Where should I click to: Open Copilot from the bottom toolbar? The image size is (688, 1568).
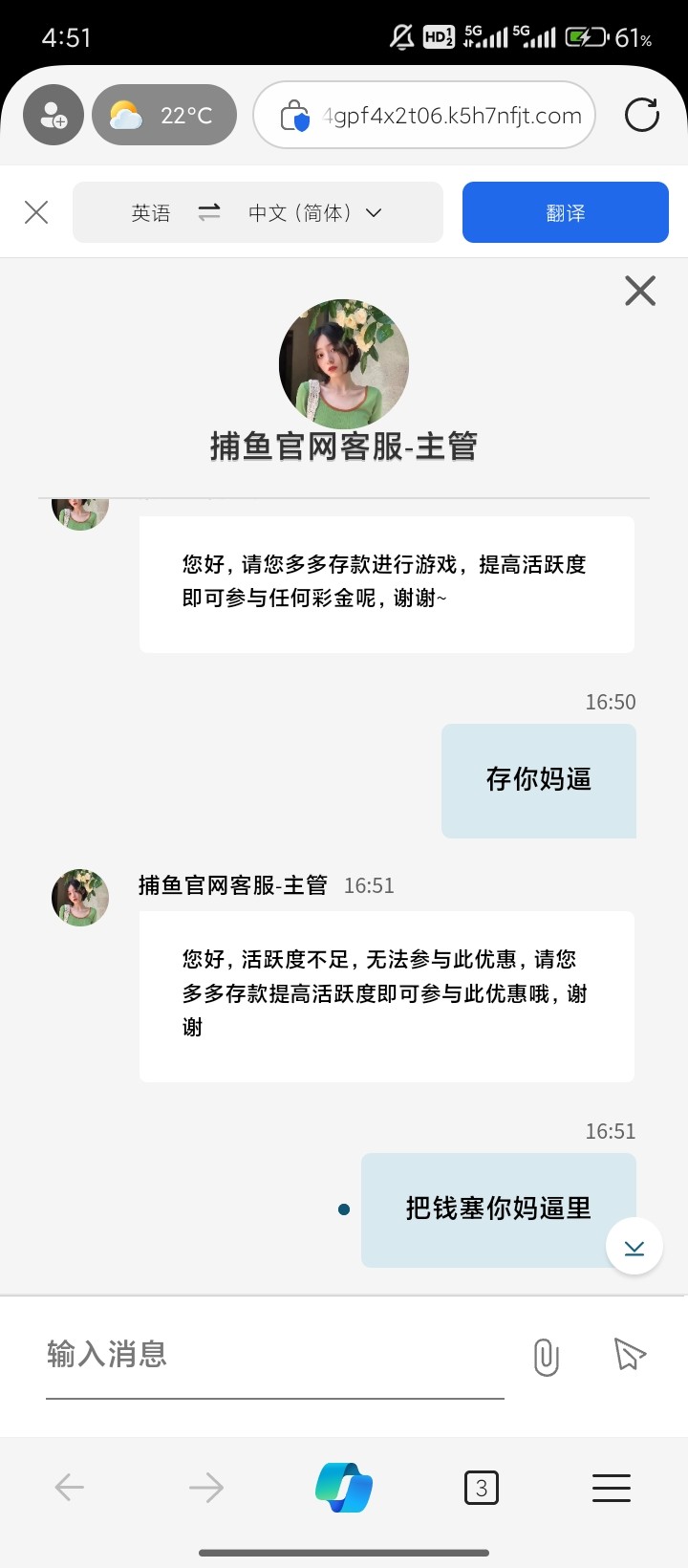click(x=344, y=1487)
